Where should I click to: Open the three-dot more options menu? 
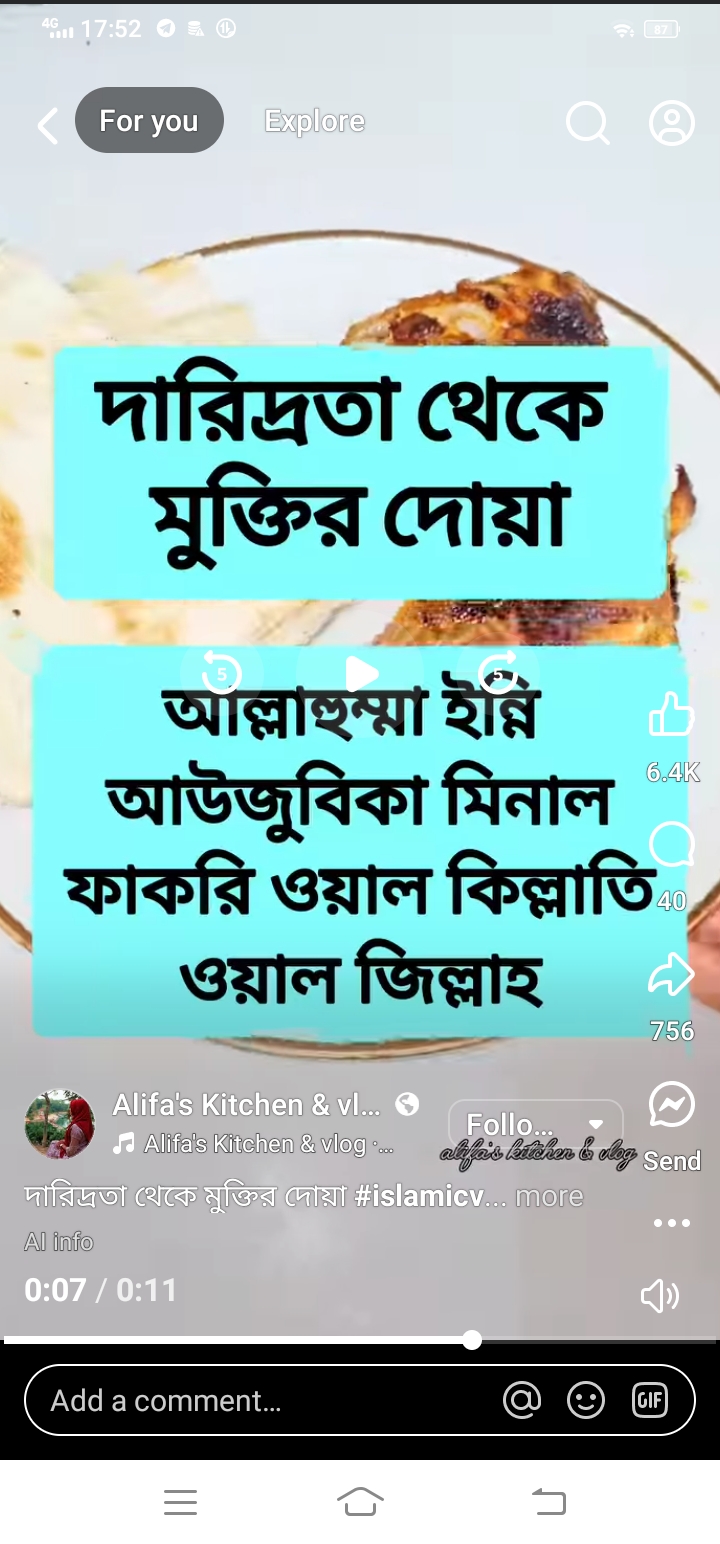(x=671, y=1222)
